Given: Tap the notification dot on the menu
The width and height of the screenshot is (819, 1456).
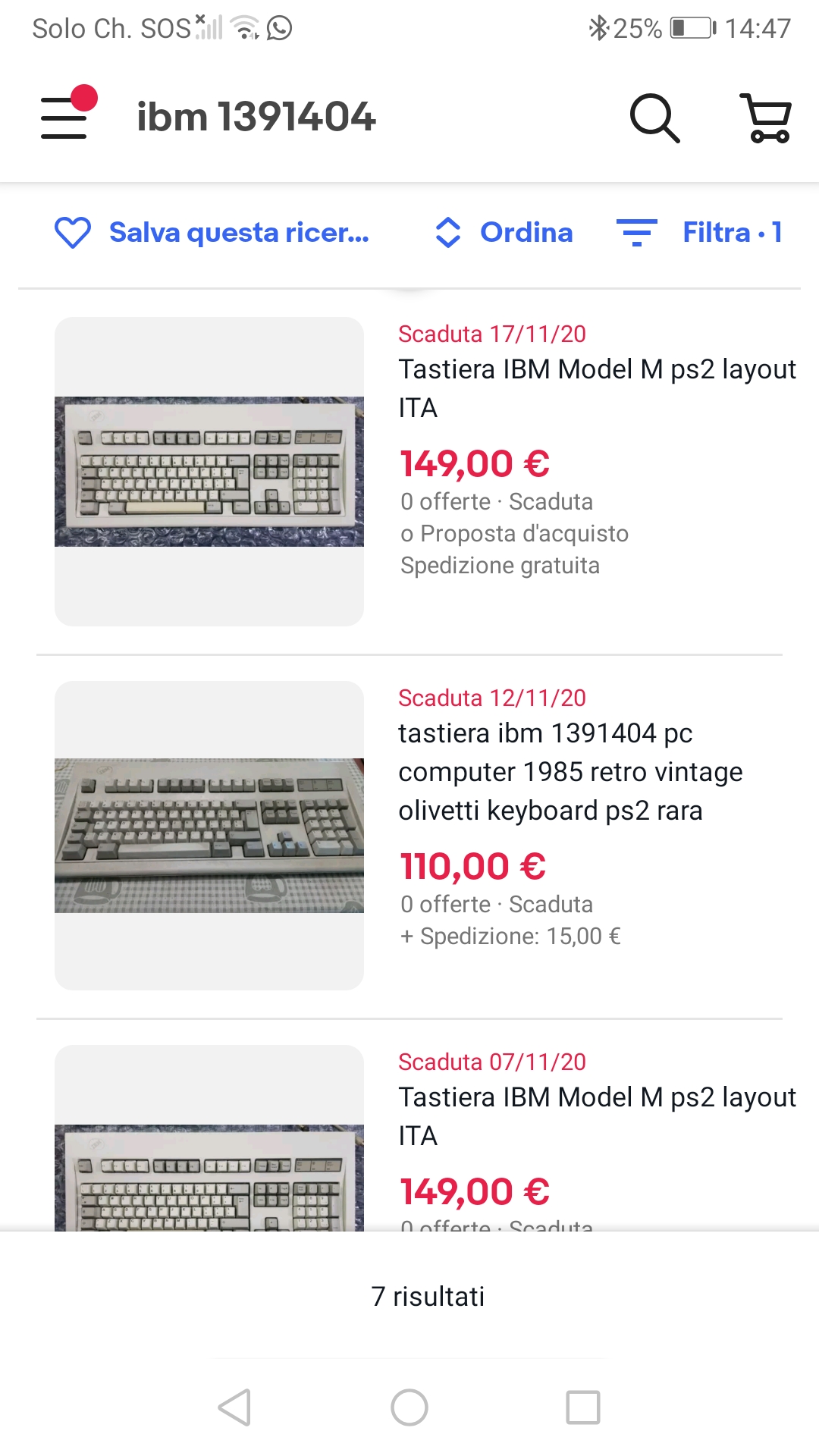Looking at the screenshot, I should [86, 96].
